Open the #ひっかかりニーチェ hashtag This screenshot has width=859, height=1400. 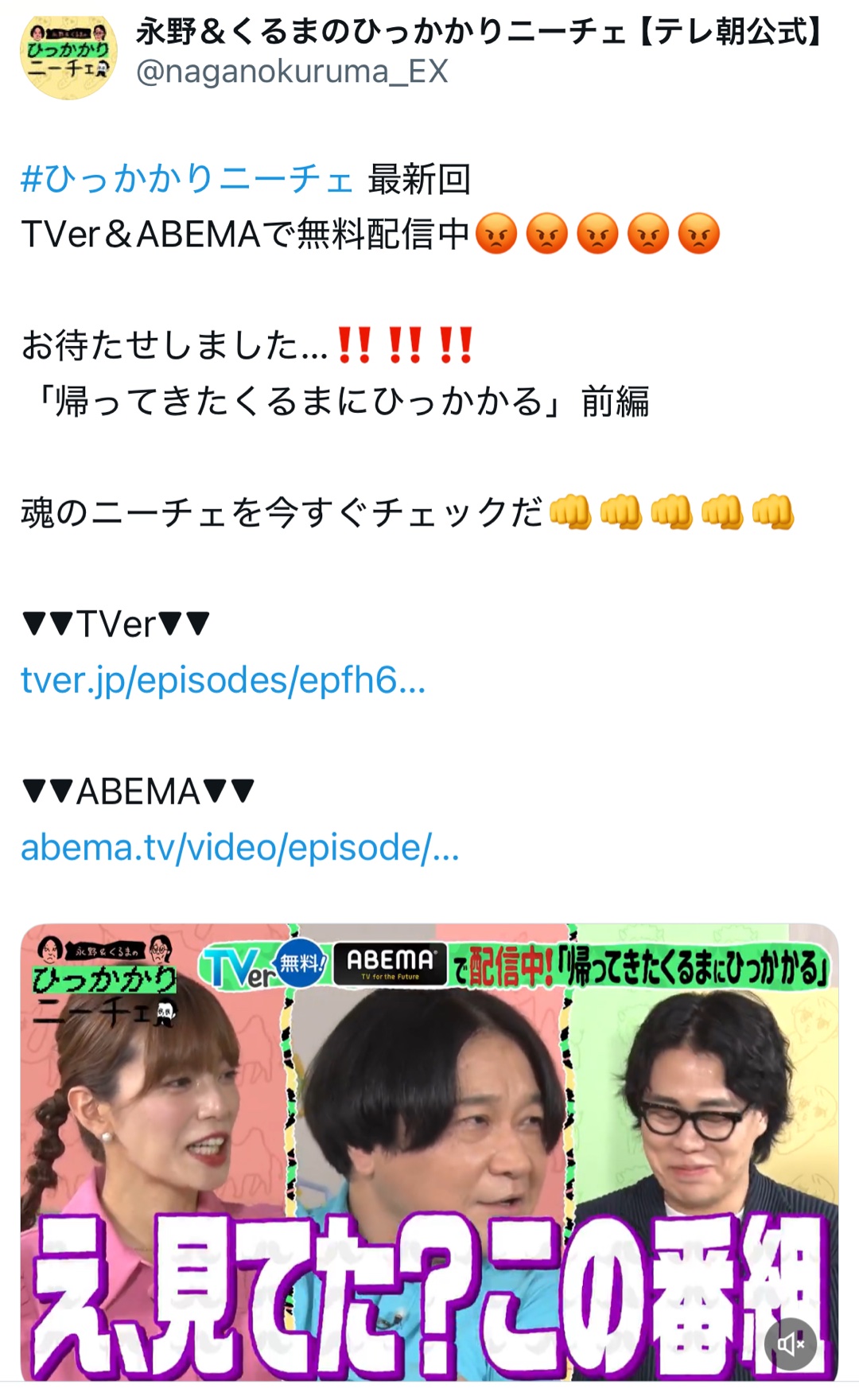click(x=187, y=179)
